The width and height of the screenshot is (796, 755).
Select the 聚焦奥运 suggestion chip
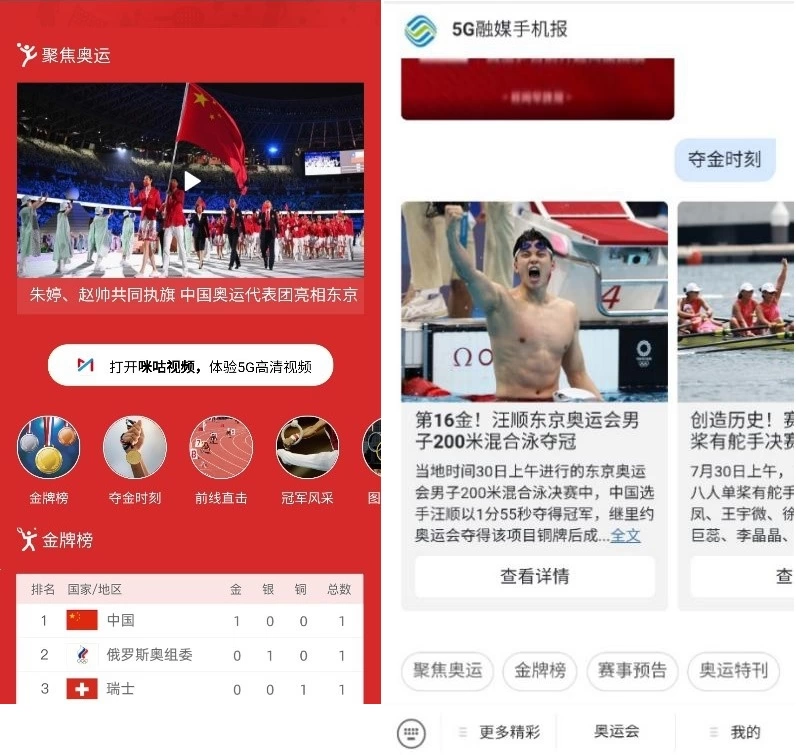447,671
